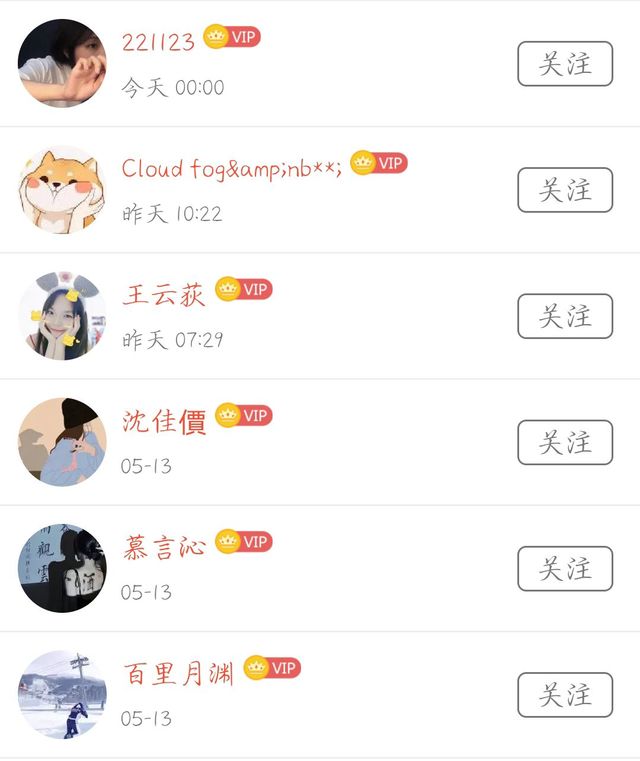Follow 王云荻
Image resolution: width=640 pixels, height=761 pixels.
pos(564,316)
